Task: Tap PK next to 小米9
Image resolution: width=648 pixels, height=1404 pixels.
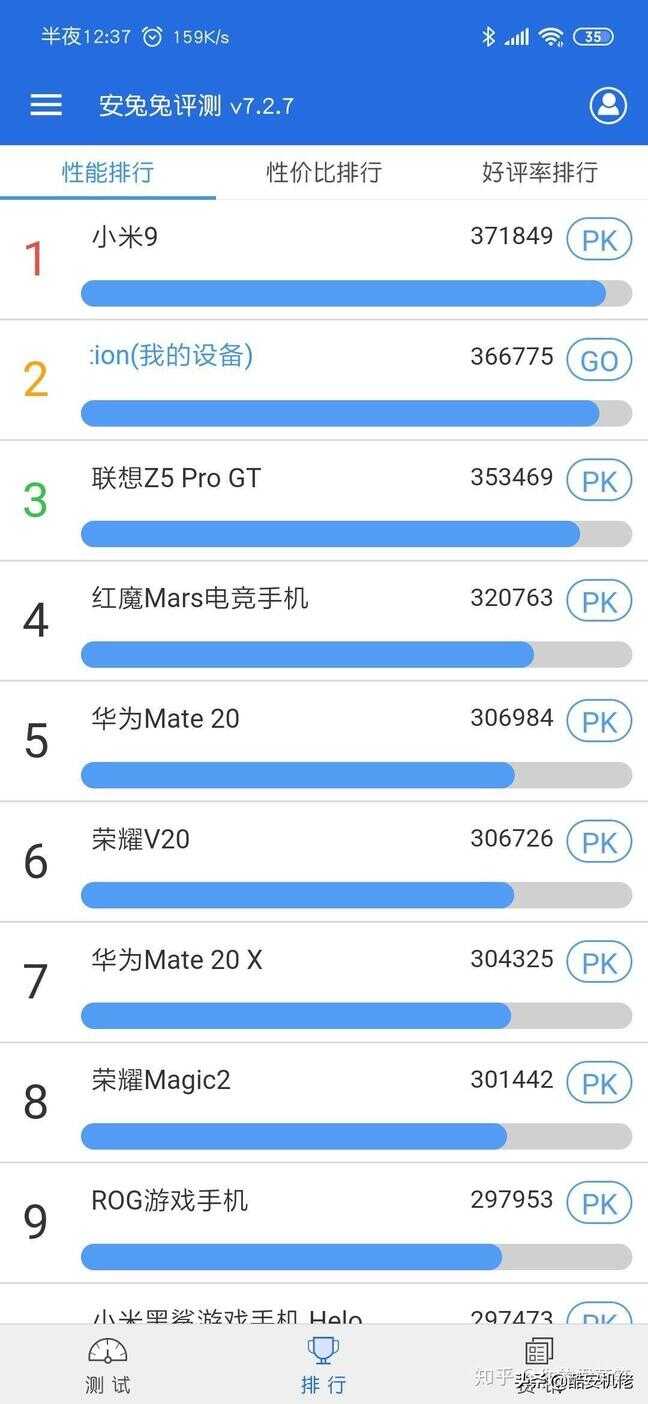Action: (x=599, y=240)
